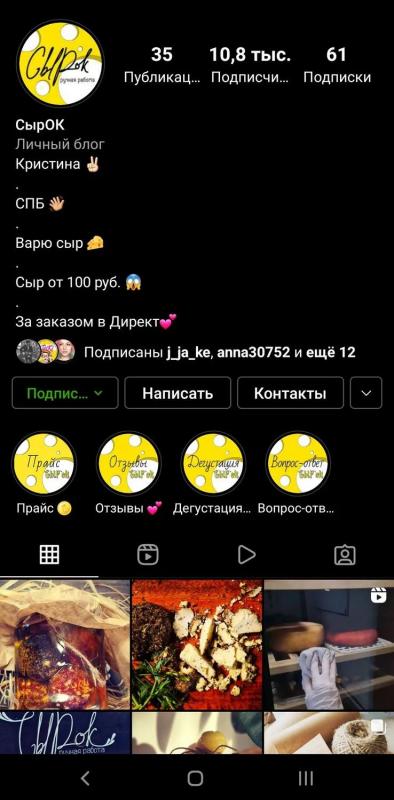Open the СырОК profile picture
The image size is (394, 800).
59,63
